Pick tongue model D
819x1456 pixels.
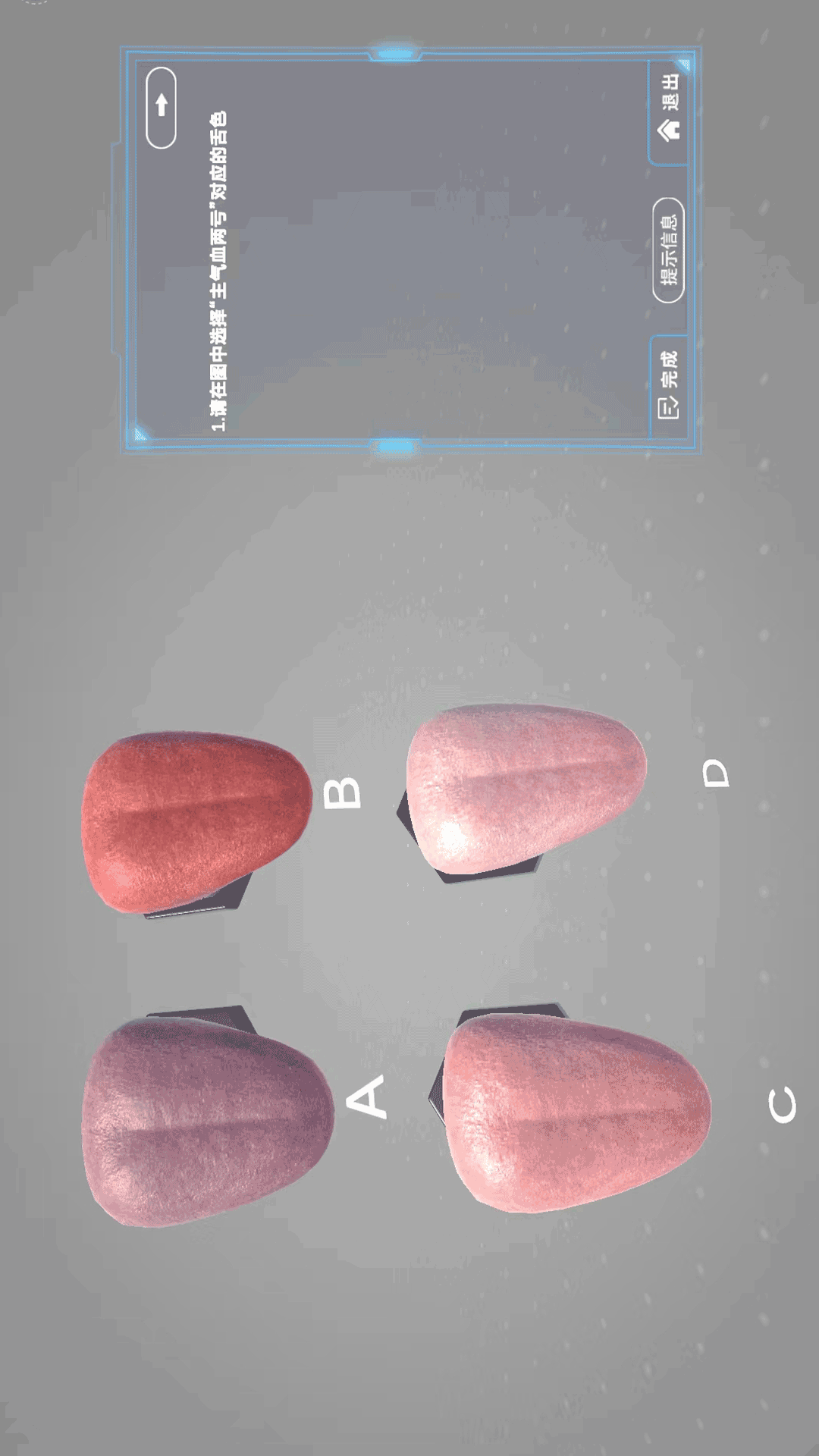tap(526, 789)
